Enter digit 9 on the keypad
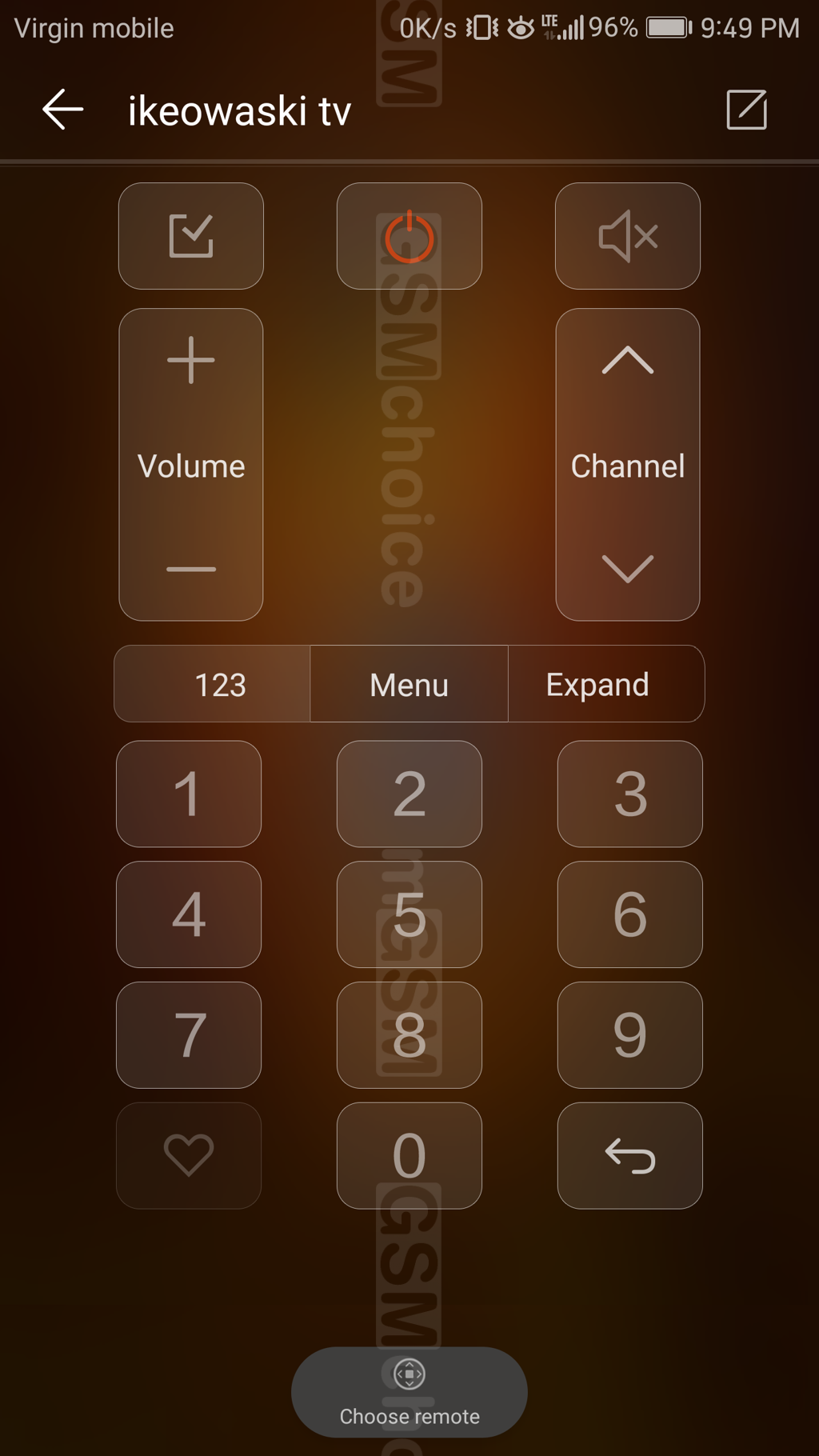Viewport: 819px width, 1456px height. click(x=629, y=1035)
